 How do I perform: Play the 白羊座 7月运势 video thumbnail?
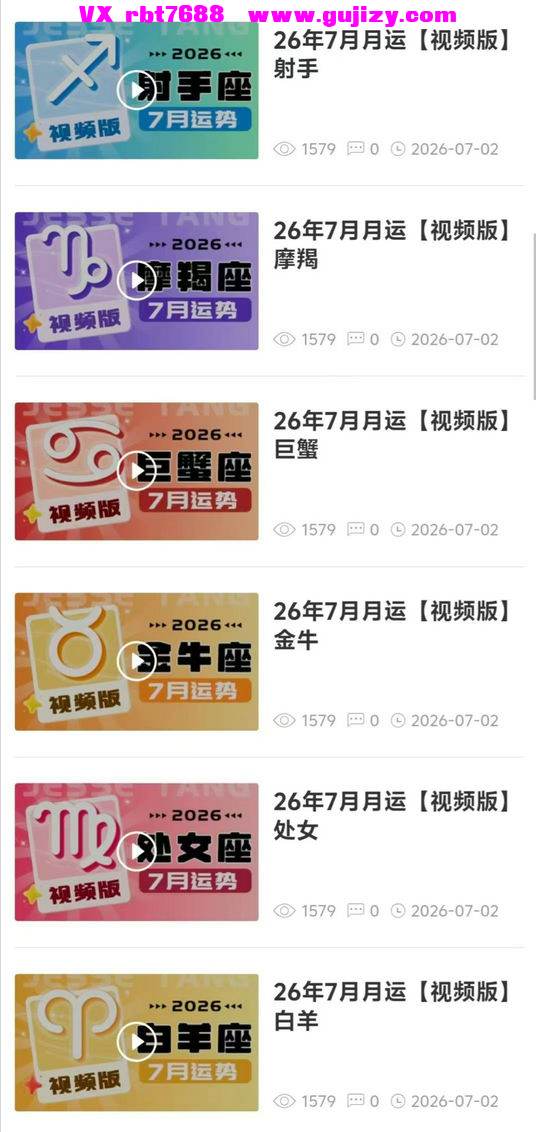click(x=137, y=1042)
